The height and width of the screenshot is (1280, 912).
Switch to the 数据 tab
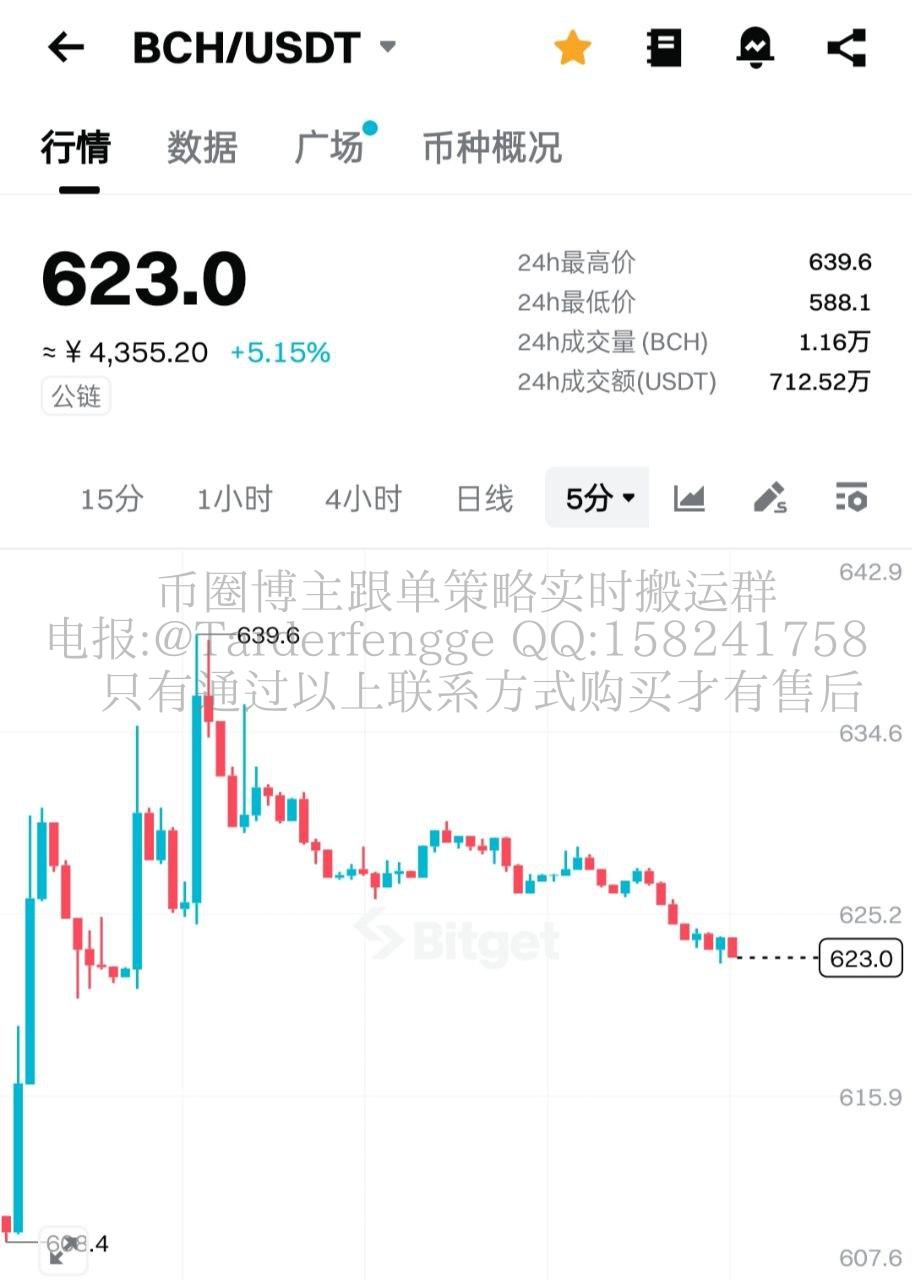(x=202, y=148)
